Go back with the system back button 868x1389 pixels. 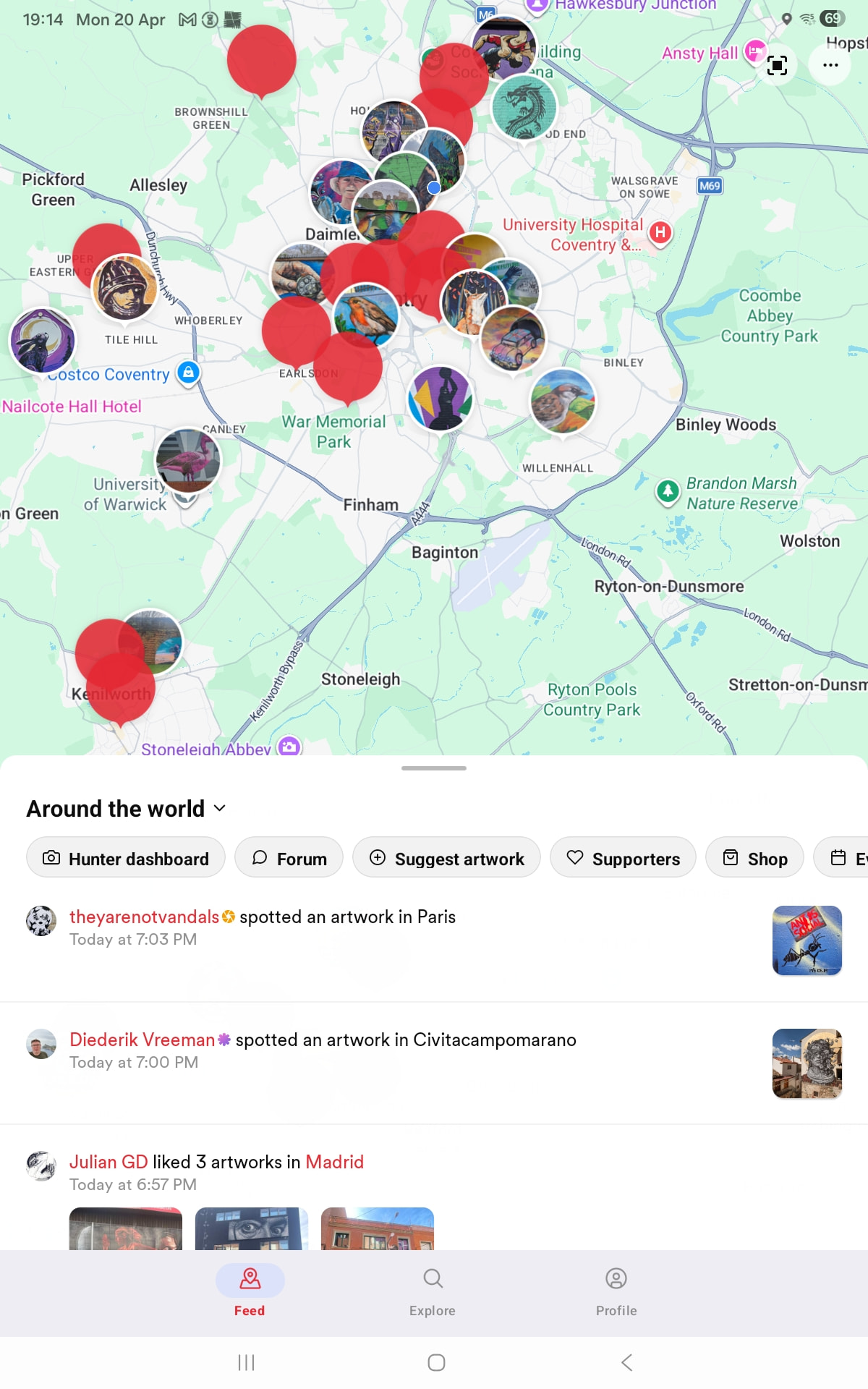coord(626,1363)
